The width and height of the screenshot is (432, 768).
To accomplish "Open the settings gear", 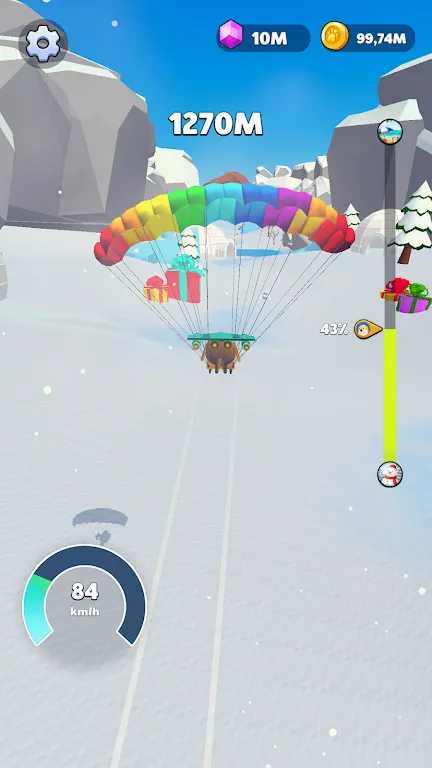I will [x=43, y=44].
